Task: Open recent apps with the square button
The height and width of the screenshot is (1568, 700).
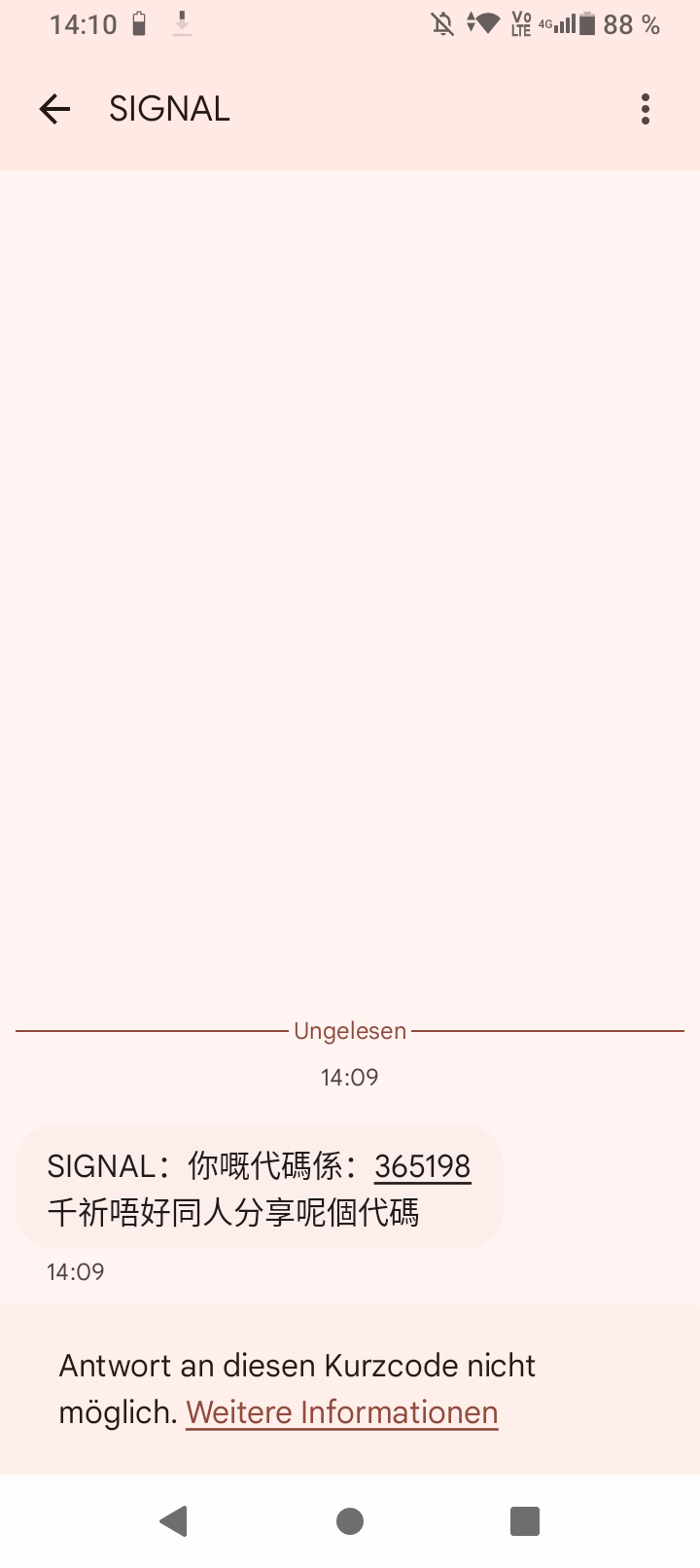Action: click(525, 1520)
